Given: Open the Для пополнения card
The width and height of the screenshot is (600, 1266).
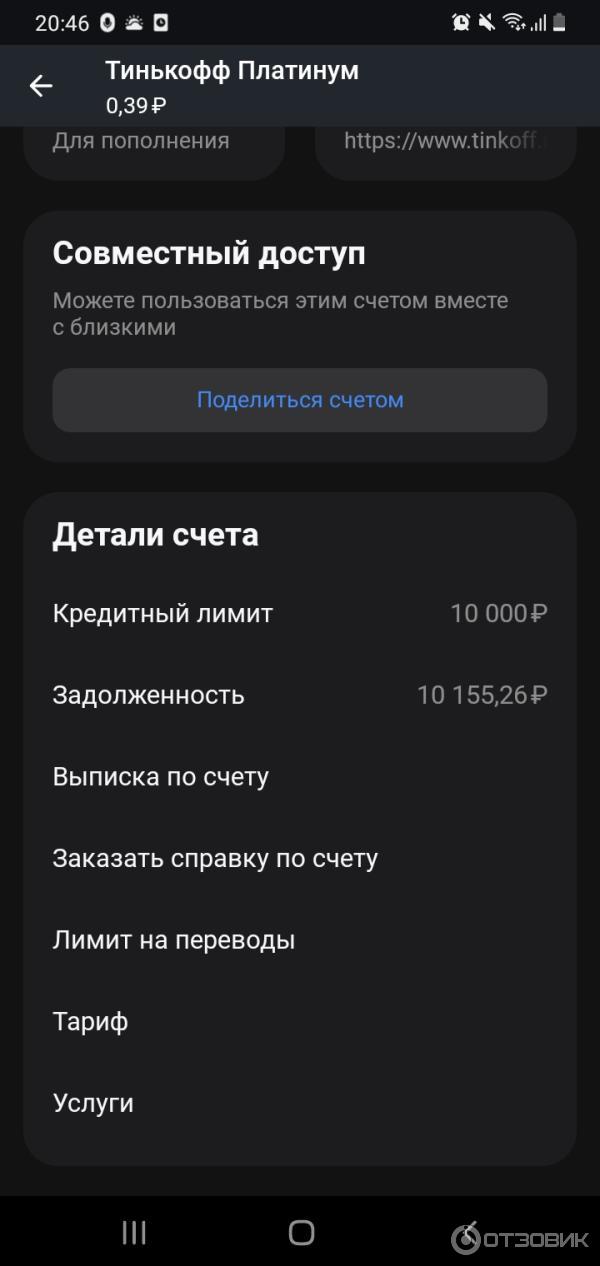Looking at the screenshot, I should tap(153, 150).
